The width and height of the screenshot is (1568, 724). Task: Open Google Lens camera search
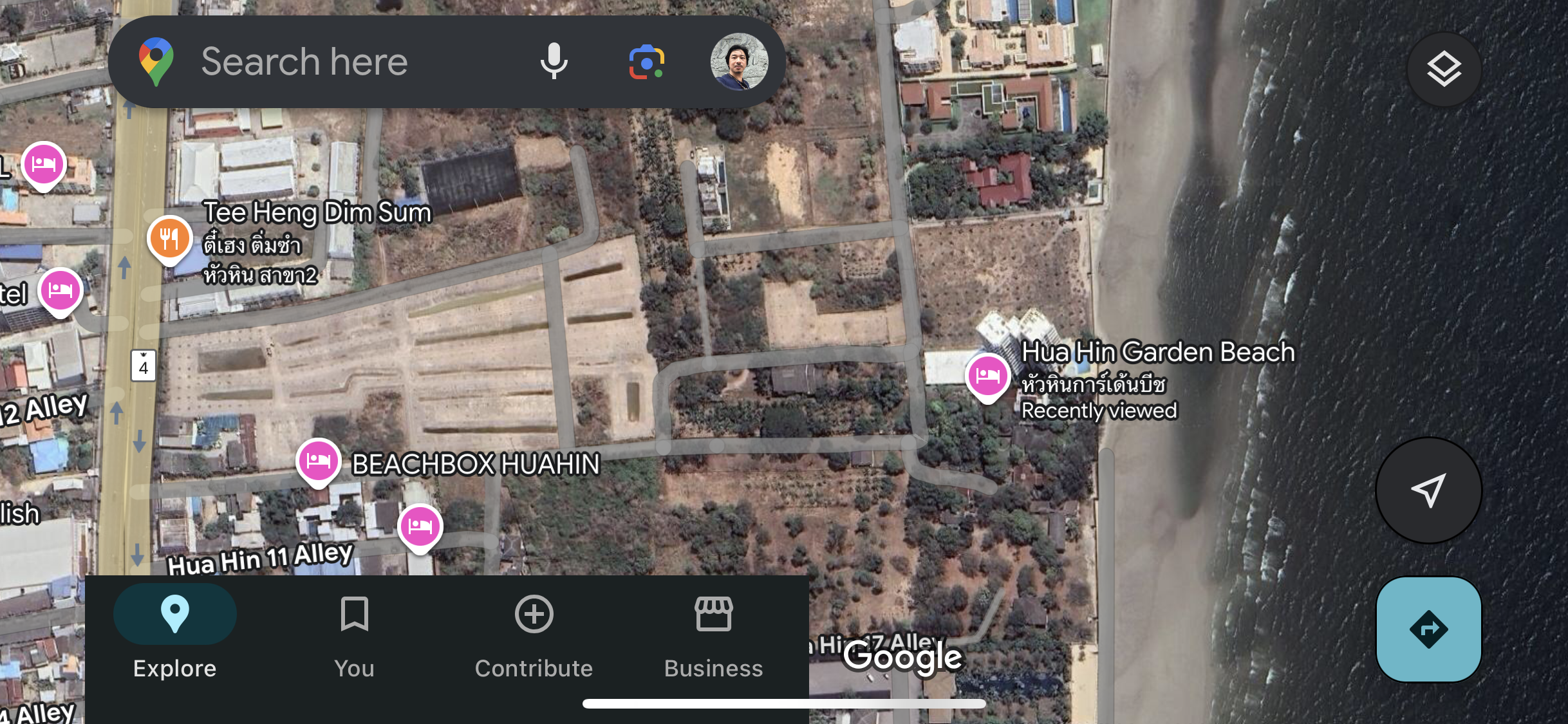646,62
